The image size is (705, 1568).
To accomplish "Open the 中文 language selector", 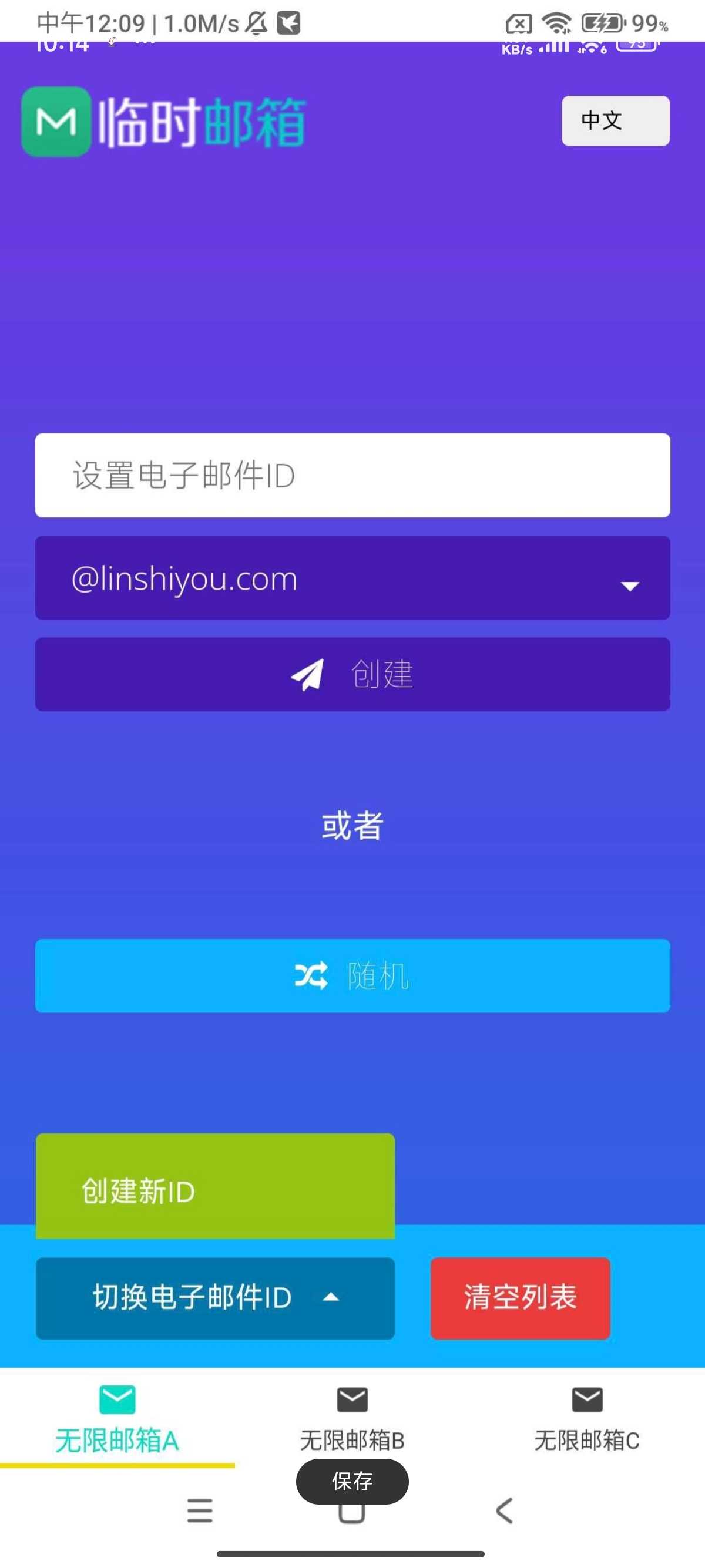I will [615, 120].
